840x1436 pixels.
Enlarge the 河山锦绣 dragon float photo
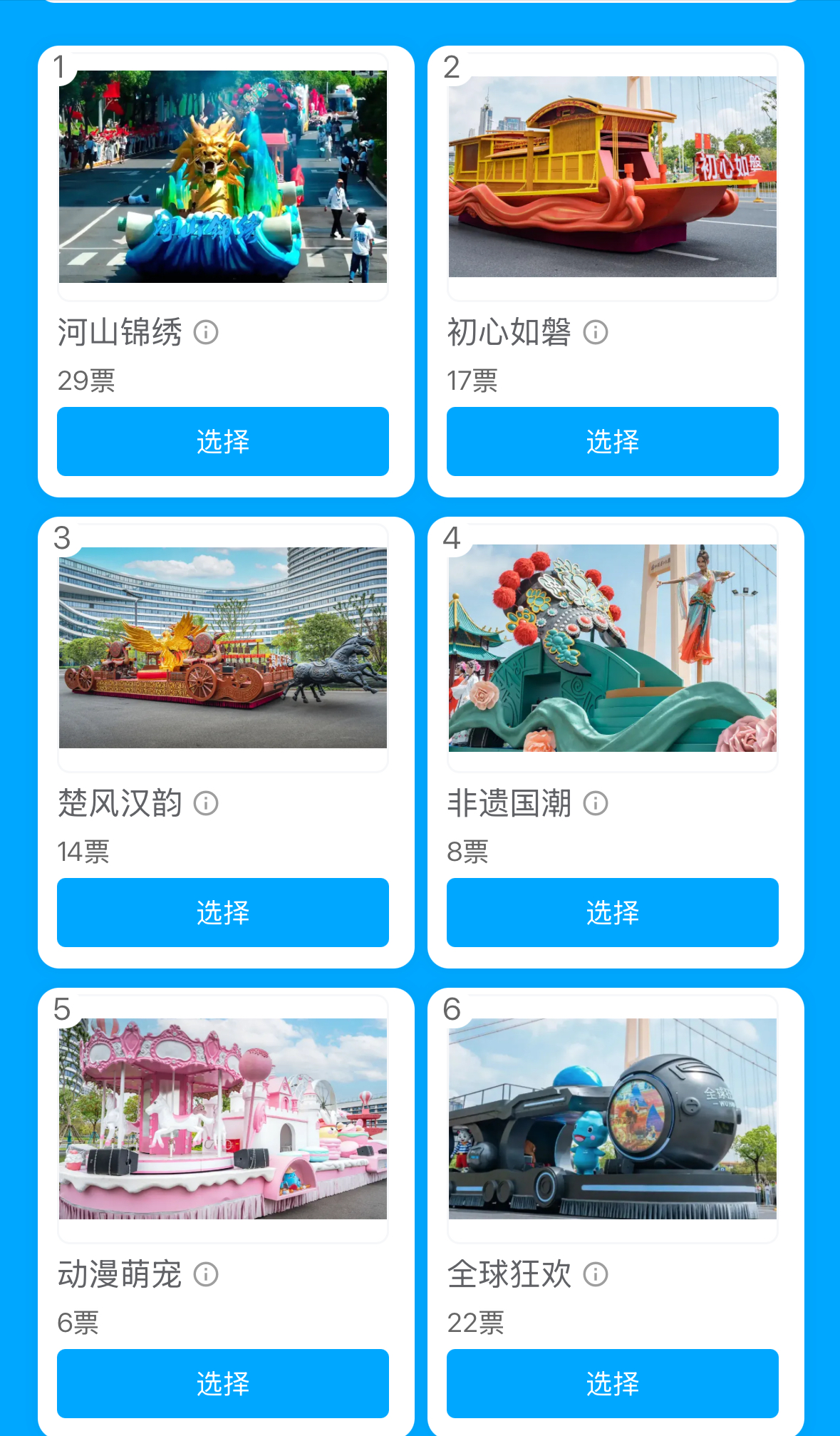point(222,177)
